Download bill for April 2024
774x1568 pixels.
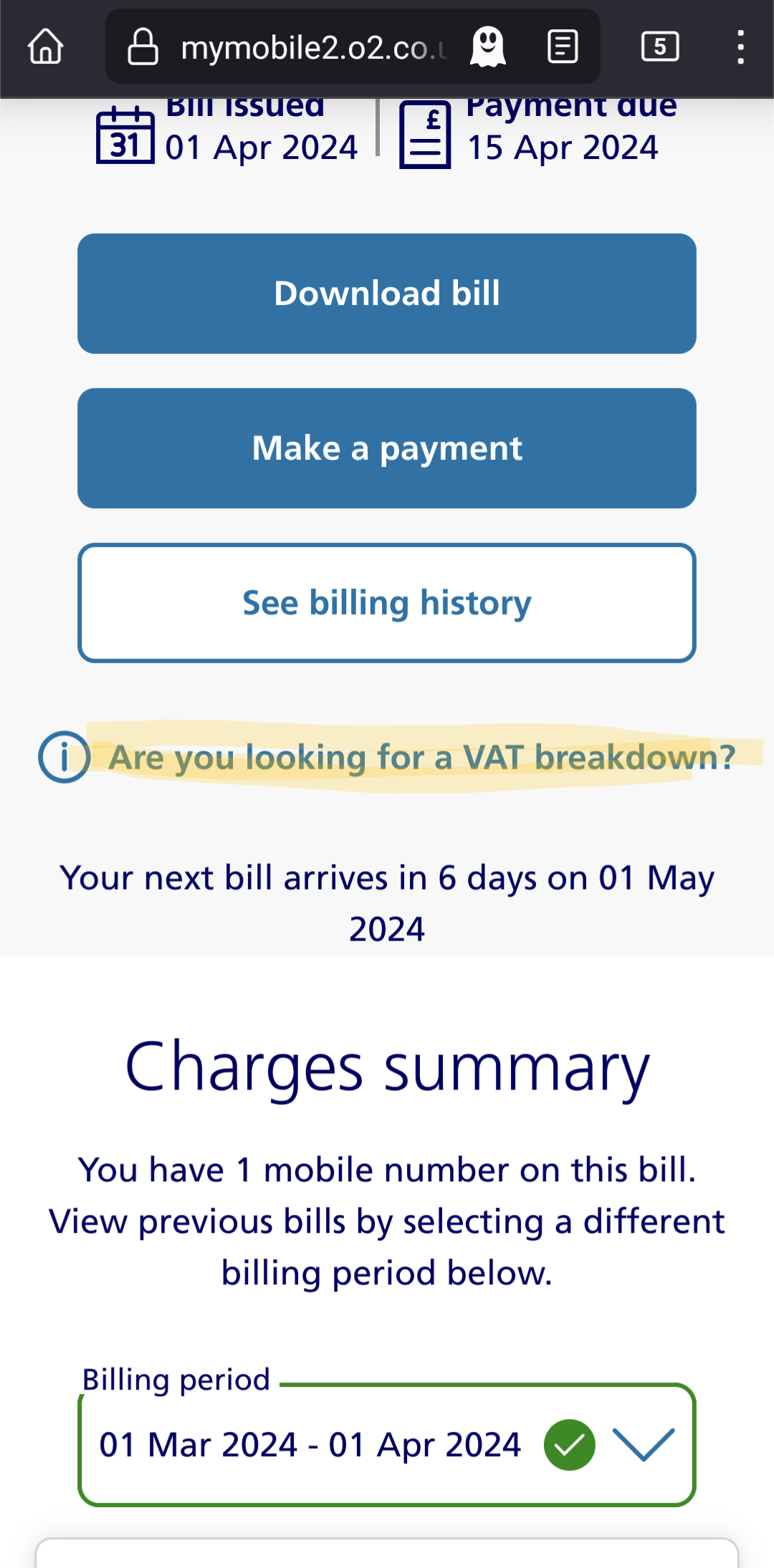[387, 294]
